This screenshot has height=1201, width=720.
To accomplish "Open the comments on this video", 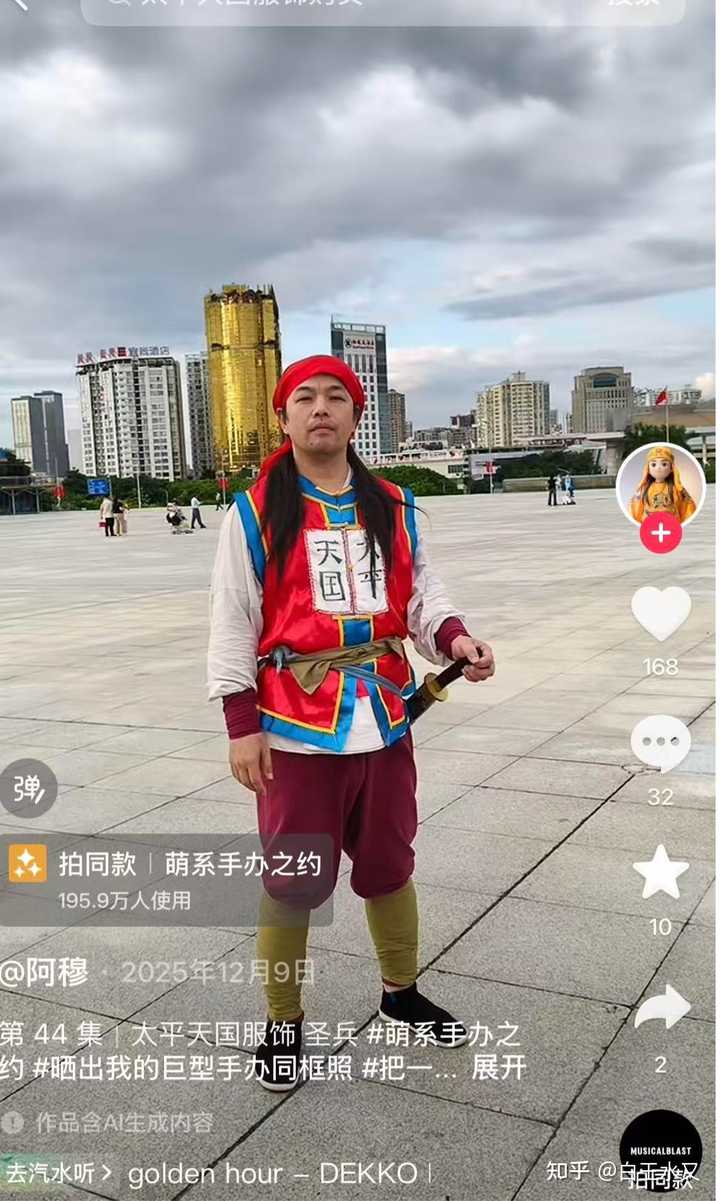I will coord(660,743).
